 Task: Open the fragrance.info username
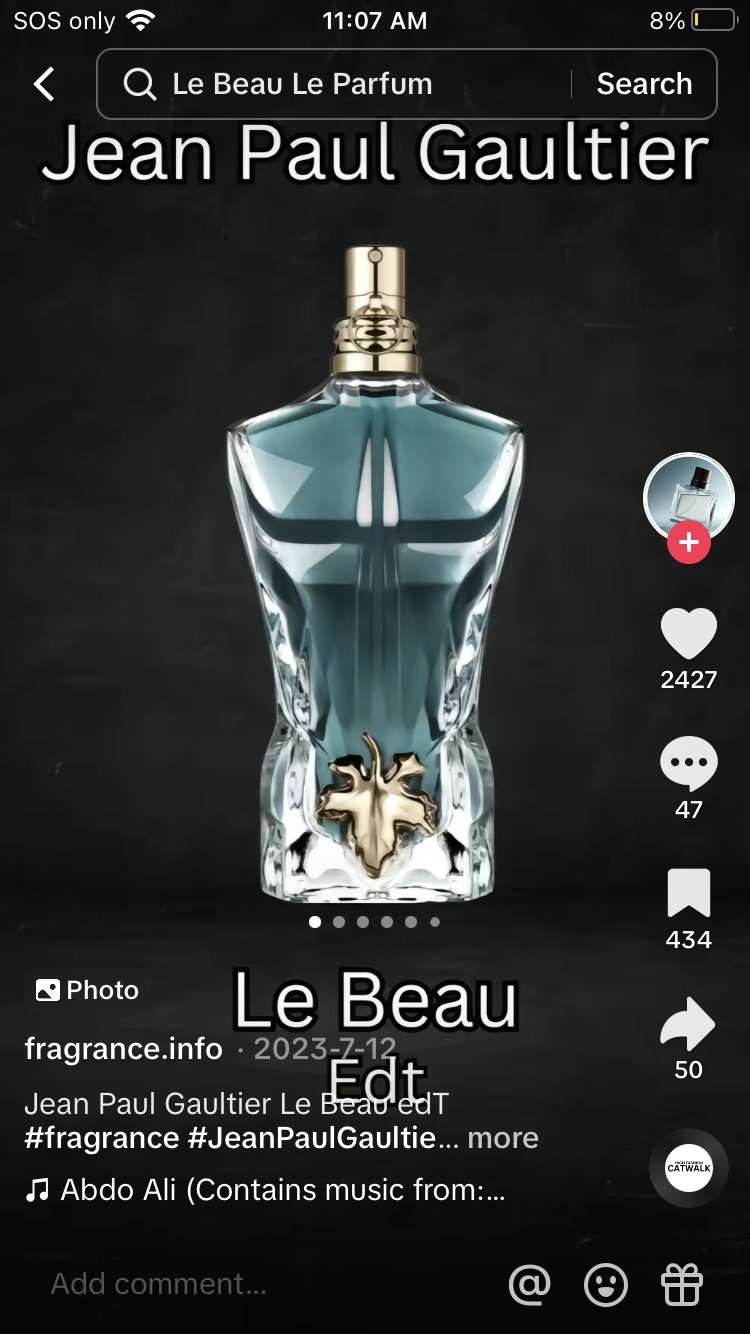(x=124, y=1048)
